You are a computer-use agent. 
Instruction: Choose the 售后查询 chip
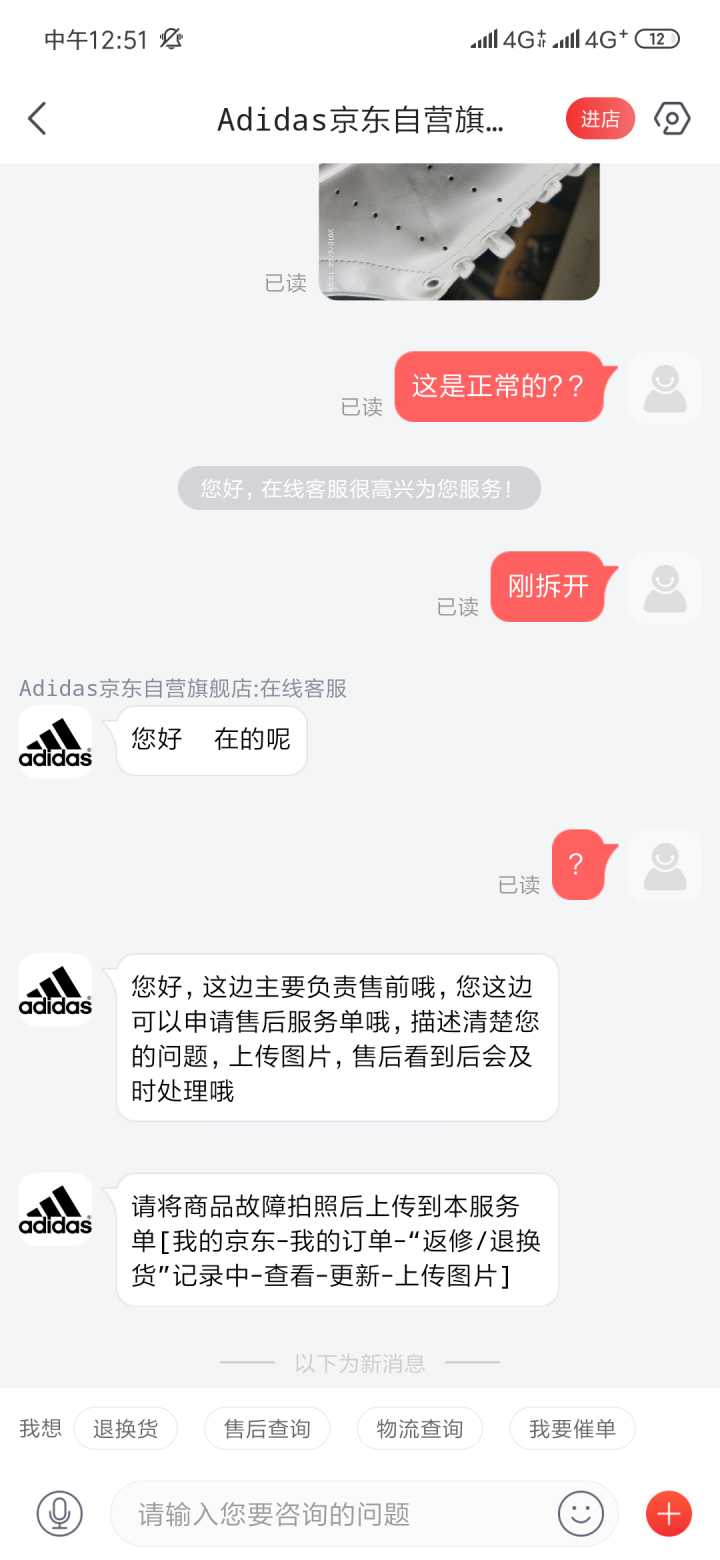point(266,1429)
